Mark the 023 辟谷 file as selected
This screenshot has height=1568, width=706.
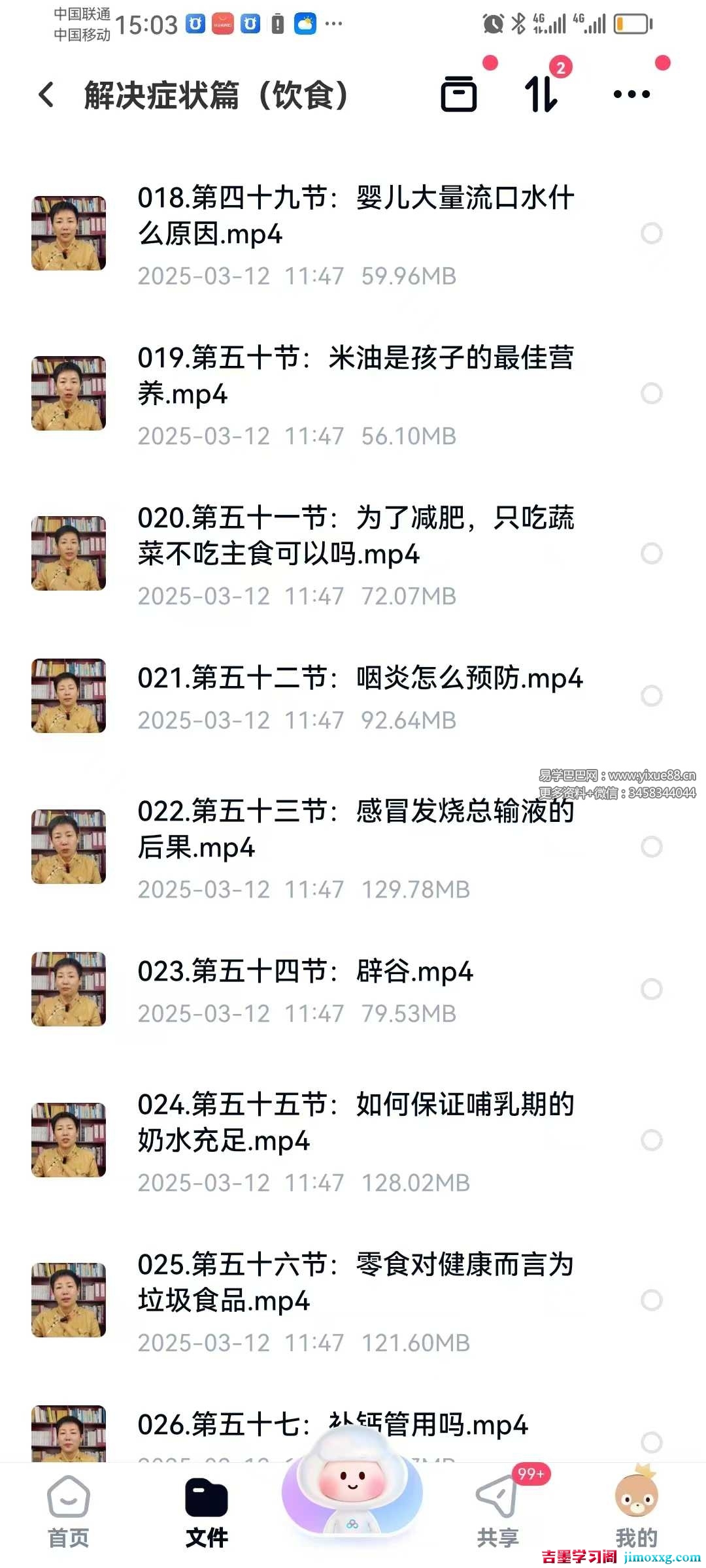click(651, 989)
